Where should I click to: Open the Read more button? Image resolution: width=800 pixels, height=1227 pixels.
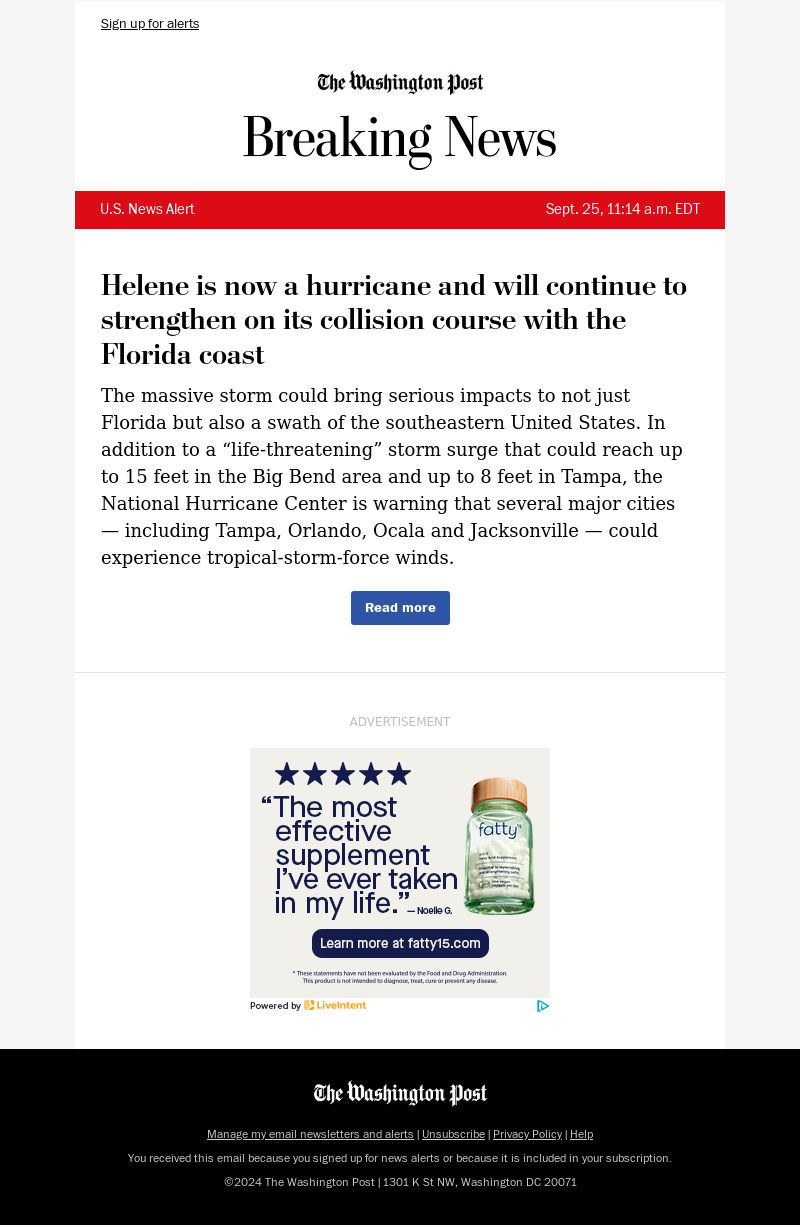(400, 608)
